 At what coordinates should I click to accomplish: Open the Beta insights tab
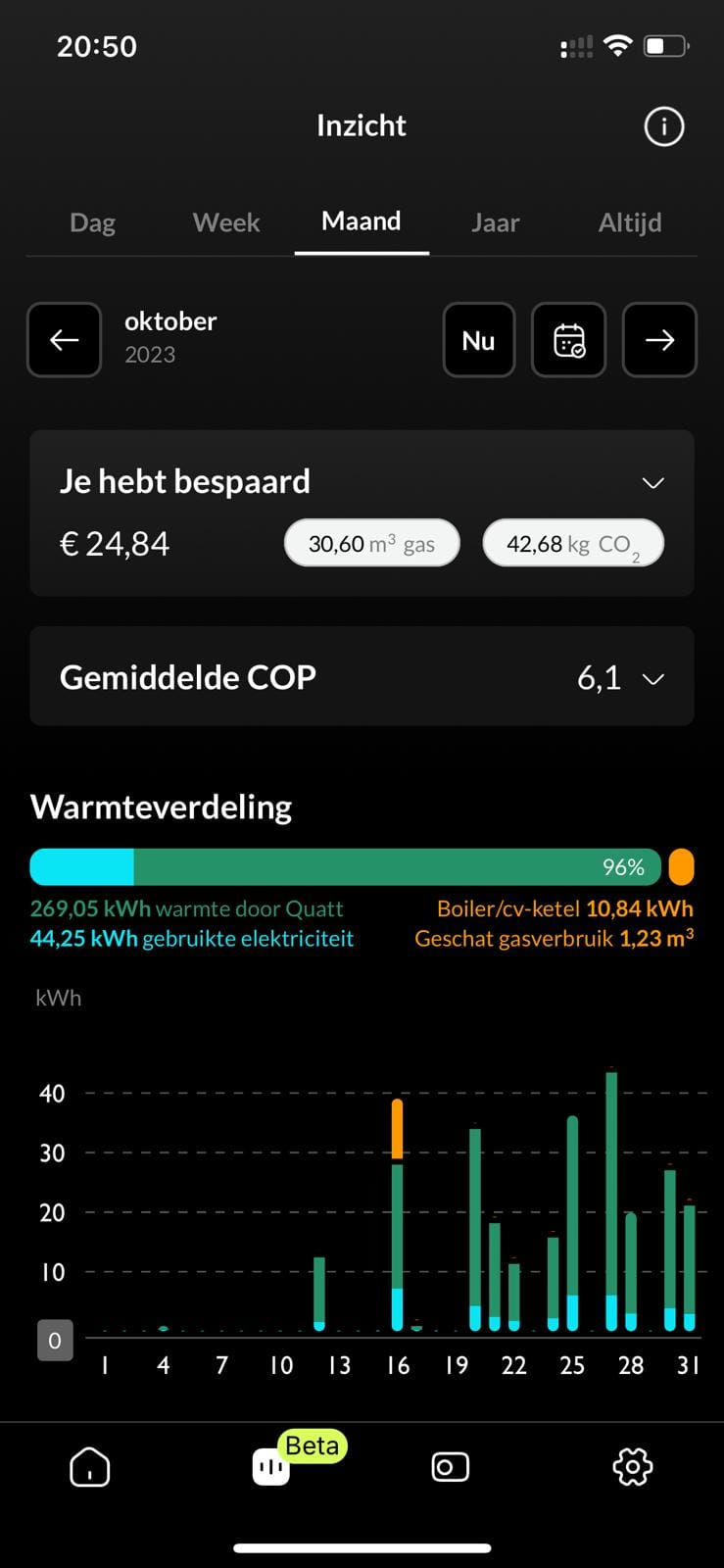click(x=271, y=1467)
